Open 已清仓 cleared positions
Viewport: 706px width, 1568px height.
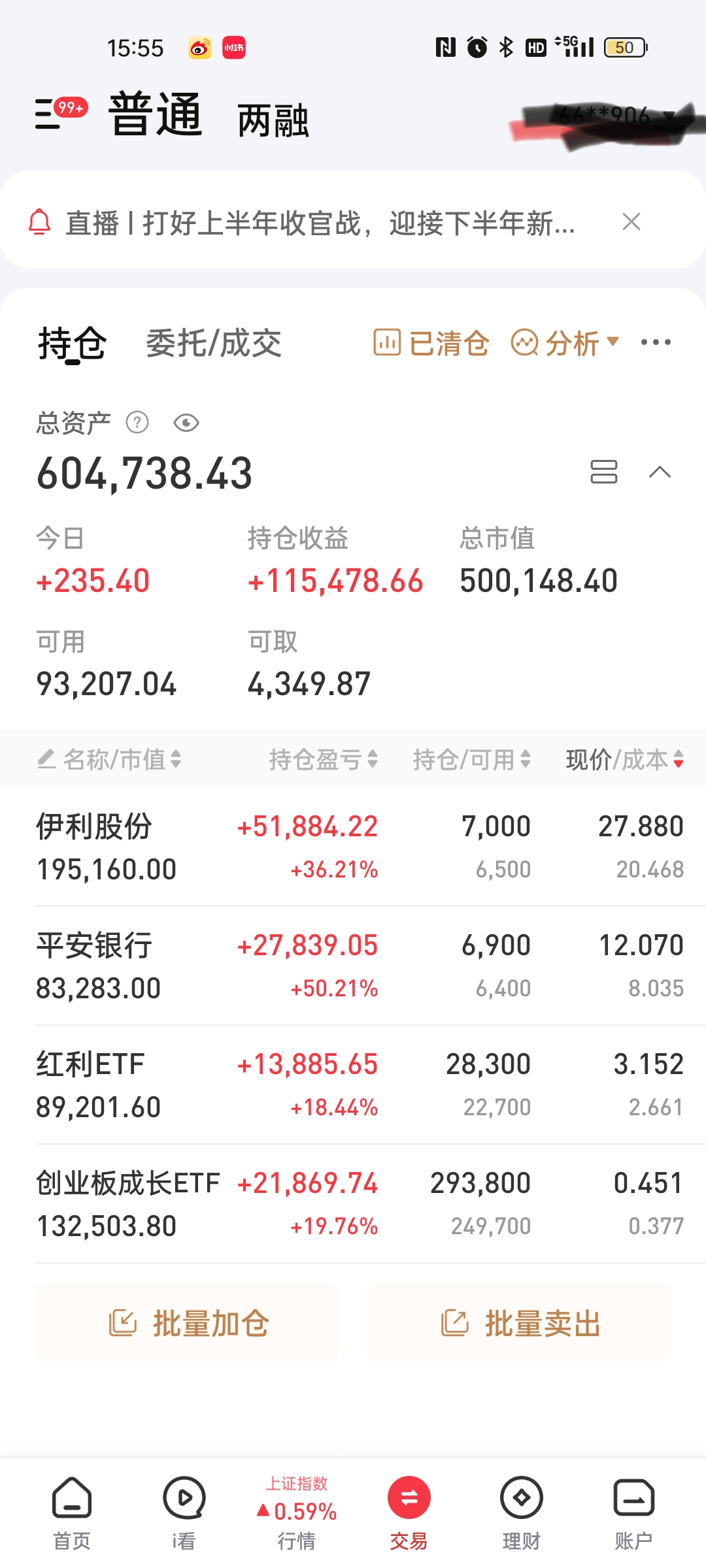[431, 344]
